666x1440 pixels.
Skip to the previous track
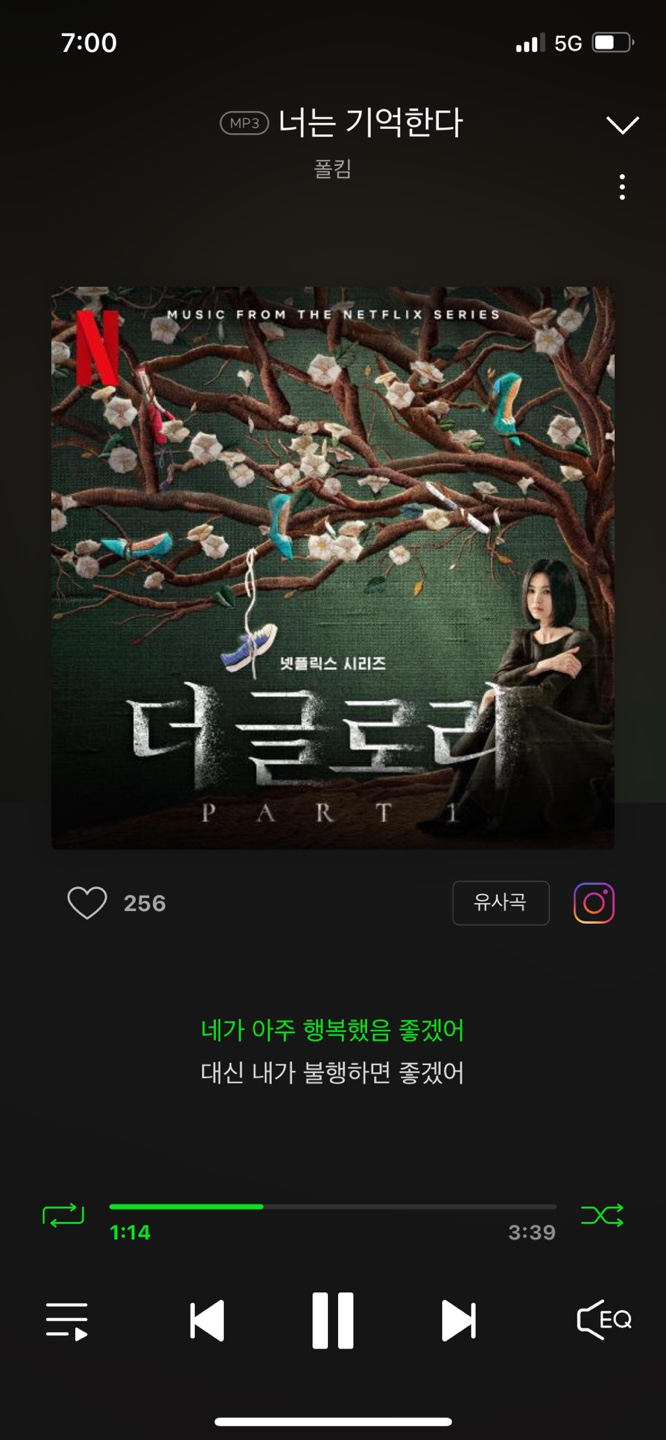(207, 1321)
